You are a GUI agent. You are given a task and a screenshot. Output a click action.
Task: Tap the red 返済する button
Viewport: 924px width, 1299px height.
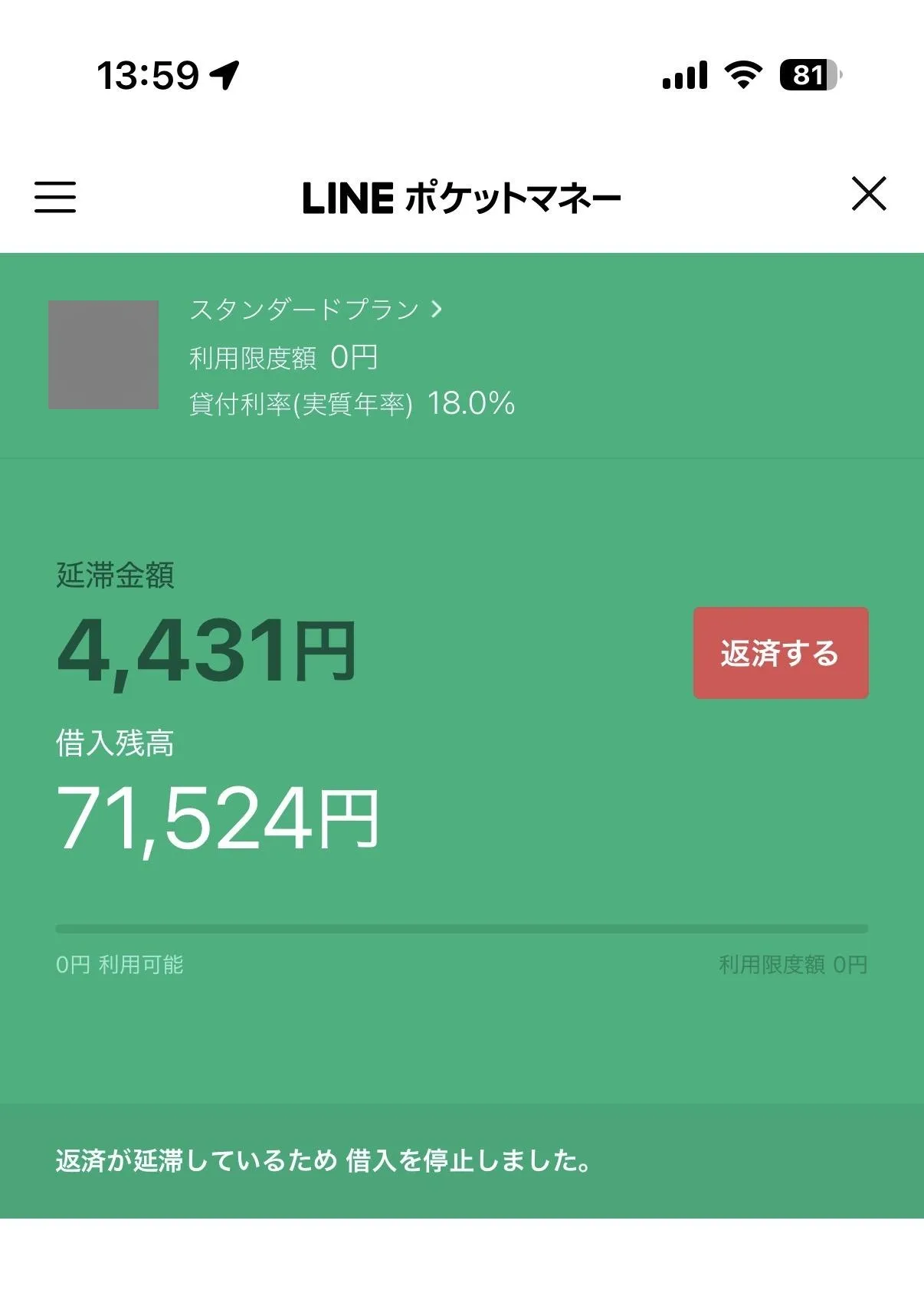[x=780, y=653]
